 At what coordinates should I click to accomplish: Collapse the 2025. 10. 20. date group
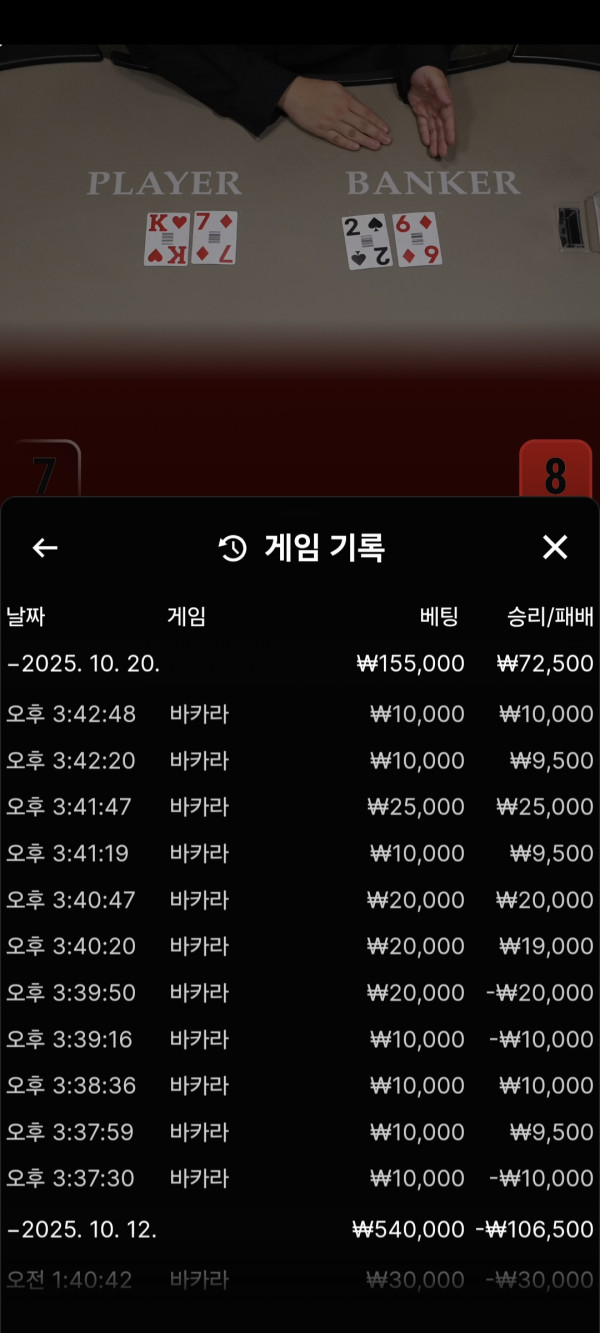[82, 663]
